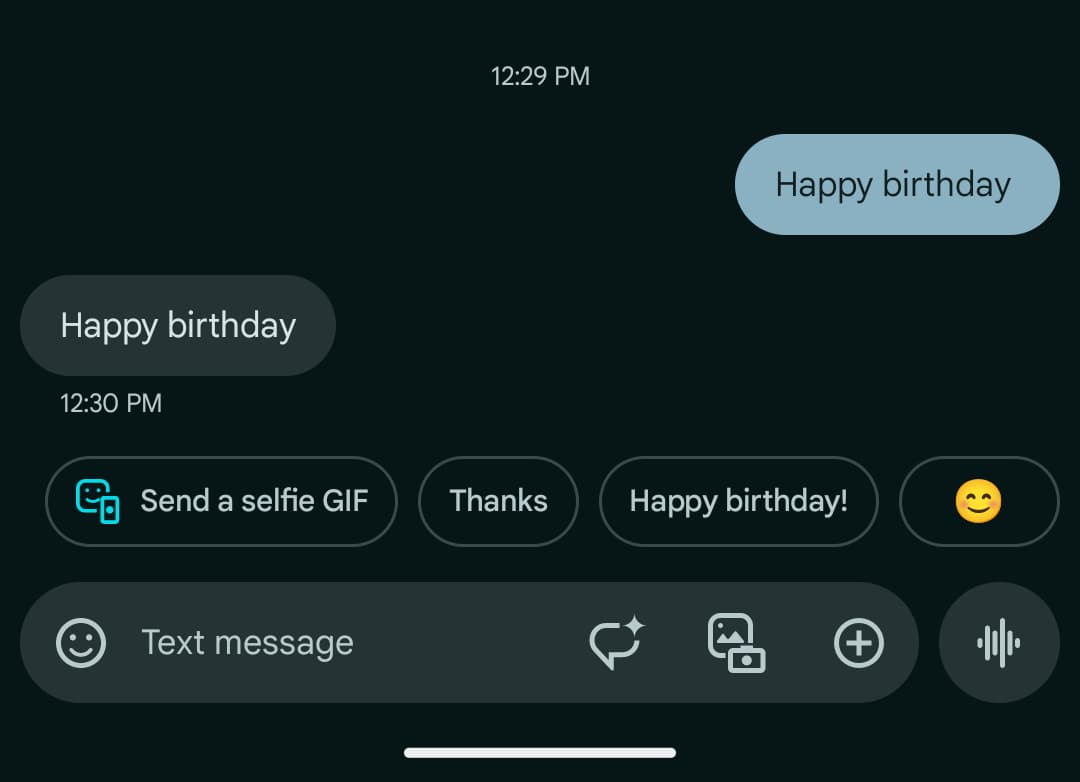This screenshot has height=782, width=1080.
Task: Open the emoji picker smiley icon
Action: pyautogui.click(x=81, y=642)
